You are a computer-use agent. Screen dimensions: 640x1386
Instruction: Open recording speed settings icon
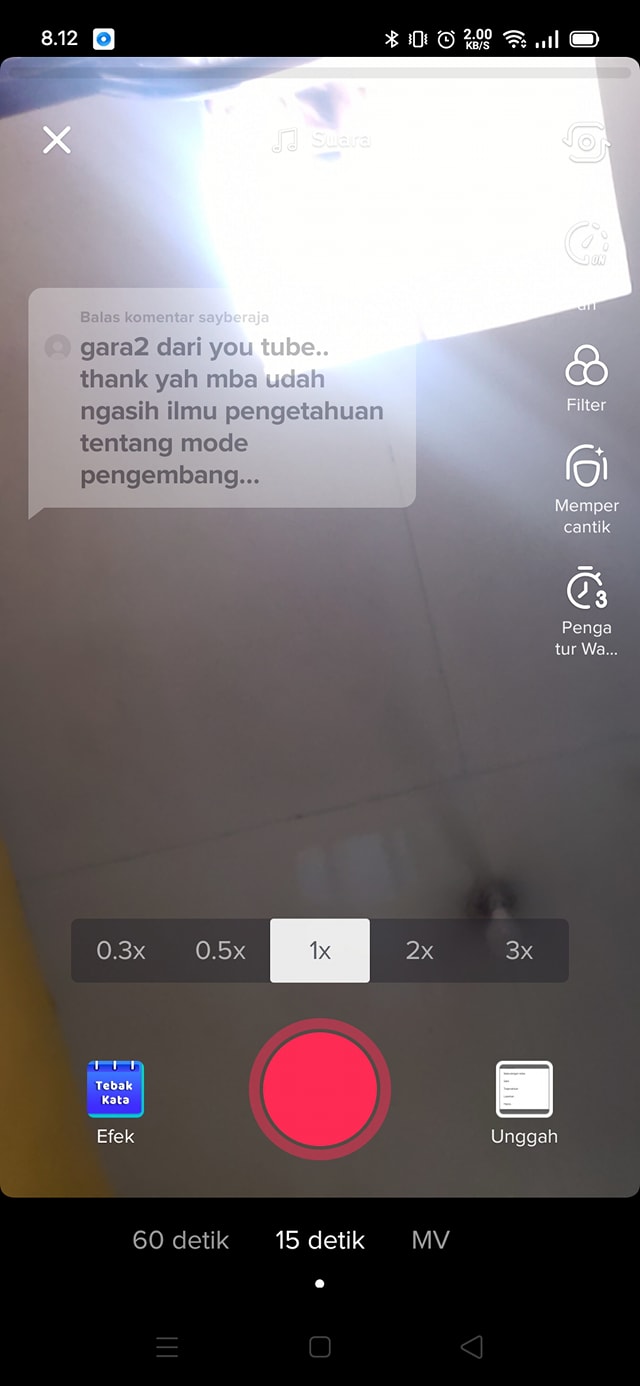click(x=587, y=245)
